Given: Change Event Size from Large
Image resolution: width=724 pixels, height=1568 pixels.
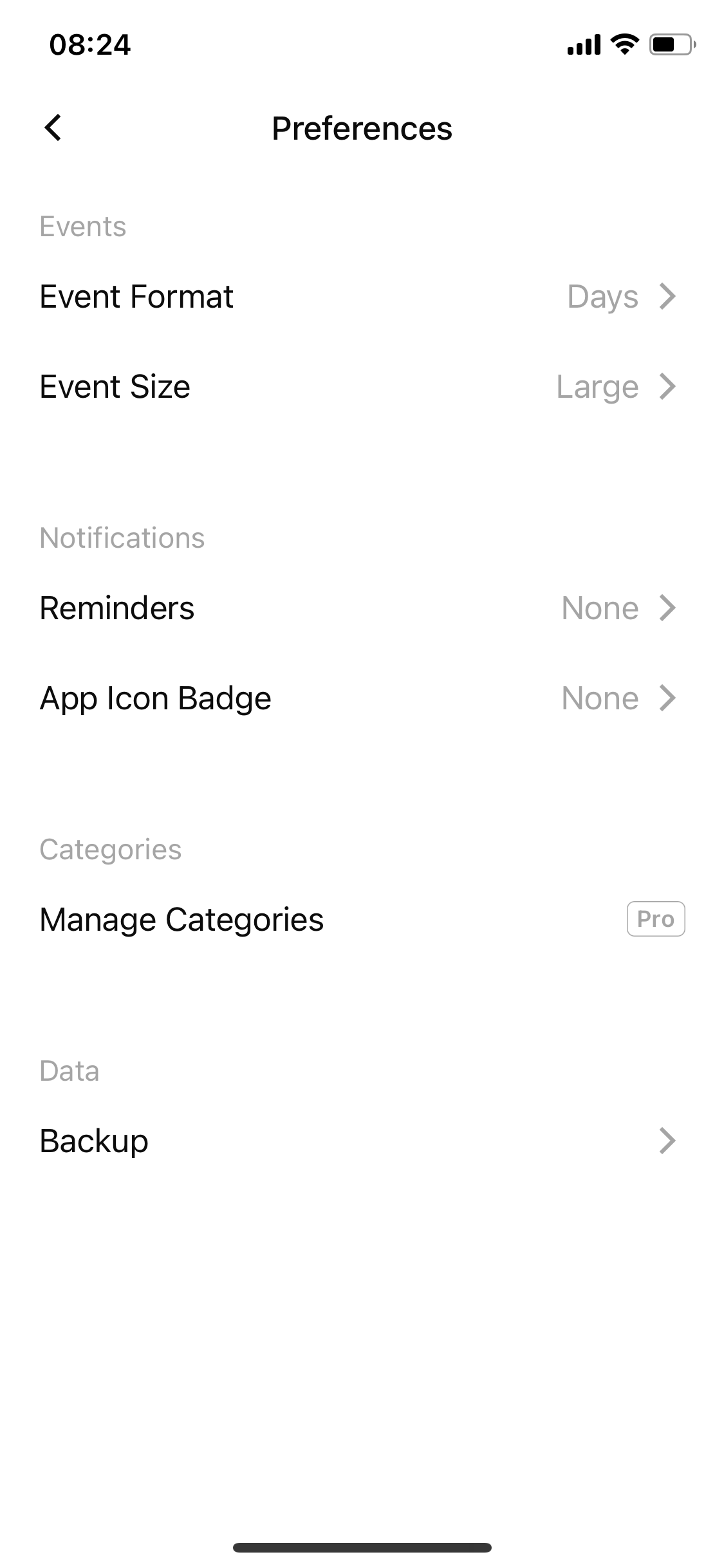Looking at the screenshot, I should 595,387.
